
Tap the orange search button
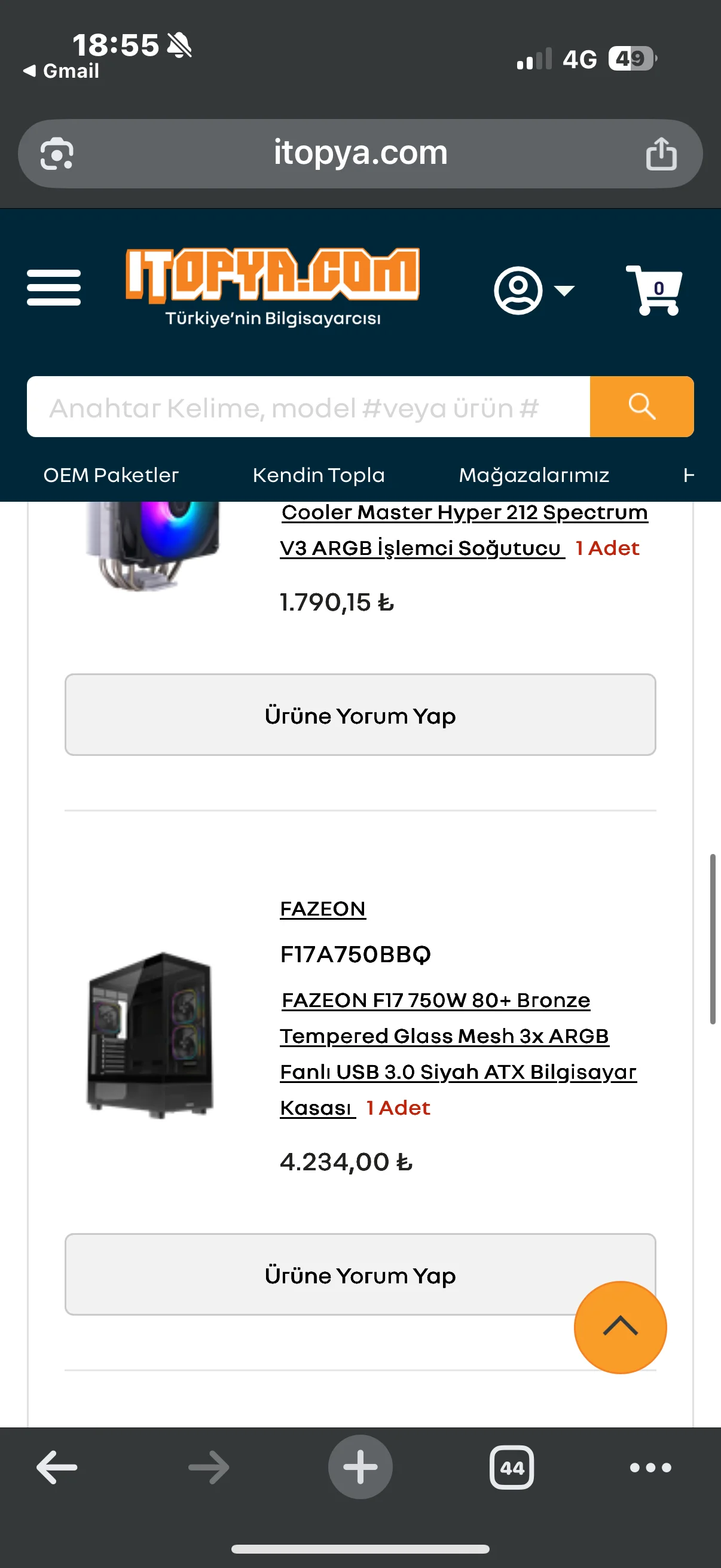[641, 407]
